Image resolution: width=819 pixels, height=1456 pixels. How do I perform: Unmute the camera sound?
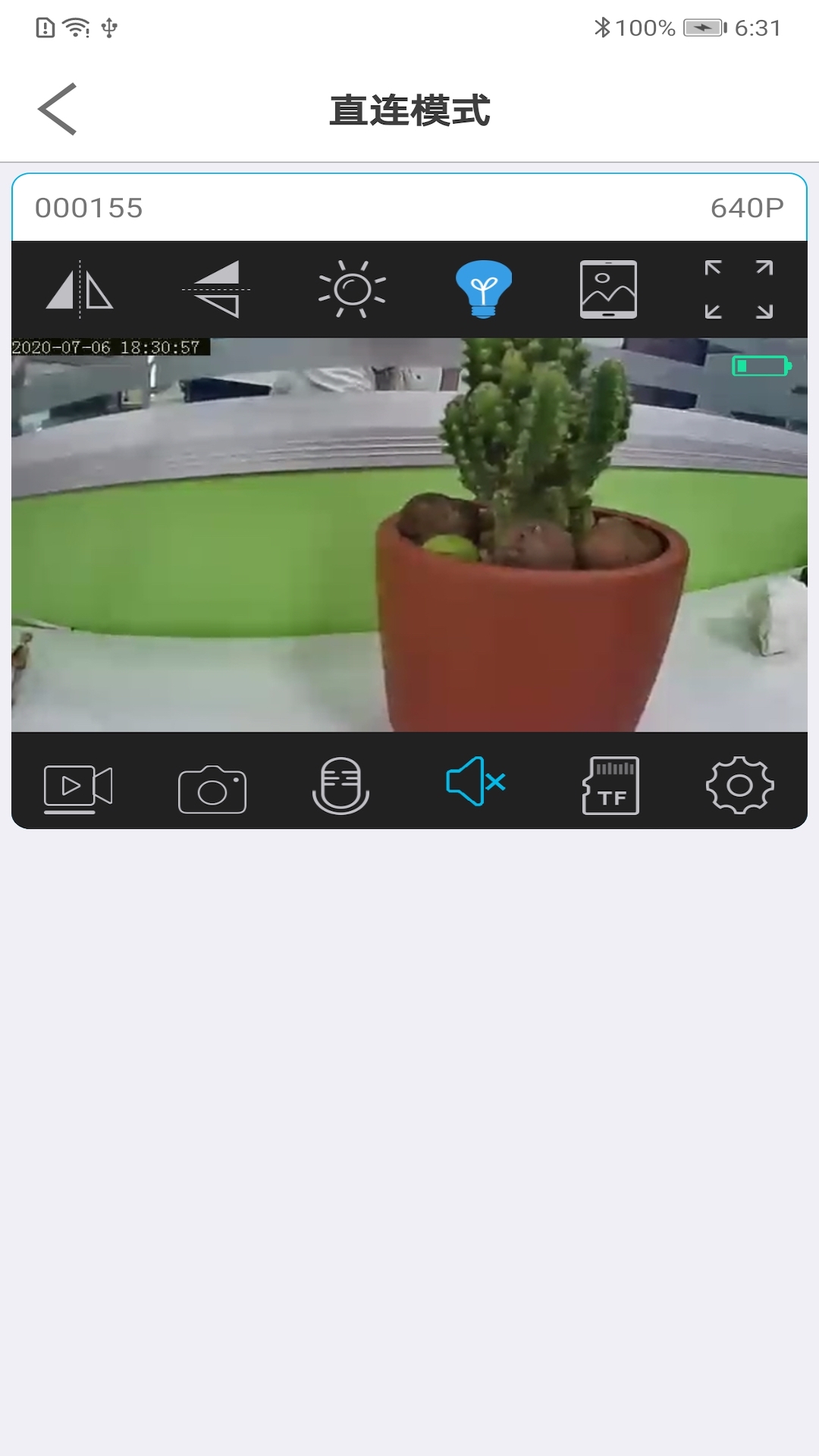(475, 781)
